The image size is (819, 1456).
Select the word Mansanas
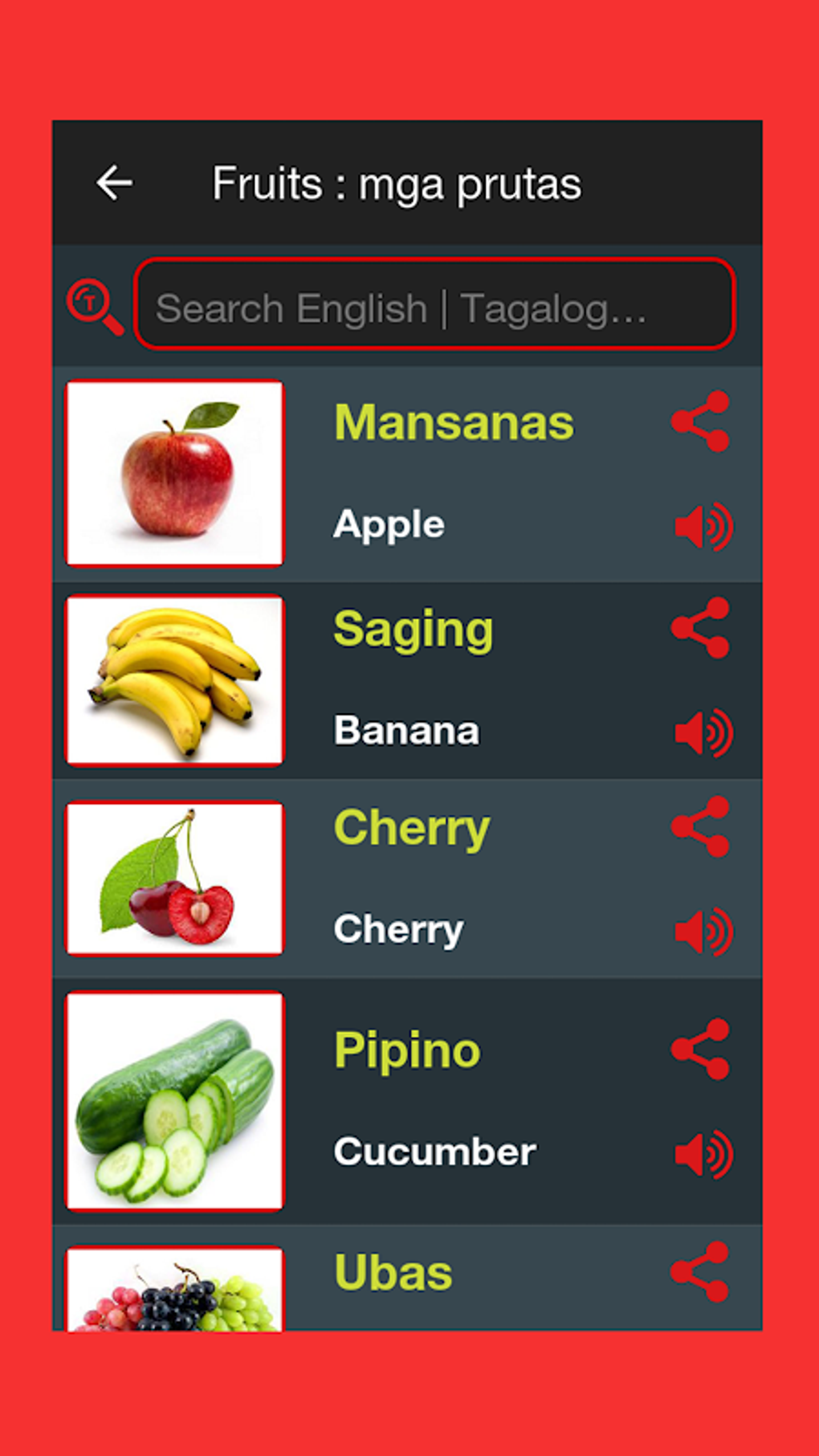coord(454,421)
